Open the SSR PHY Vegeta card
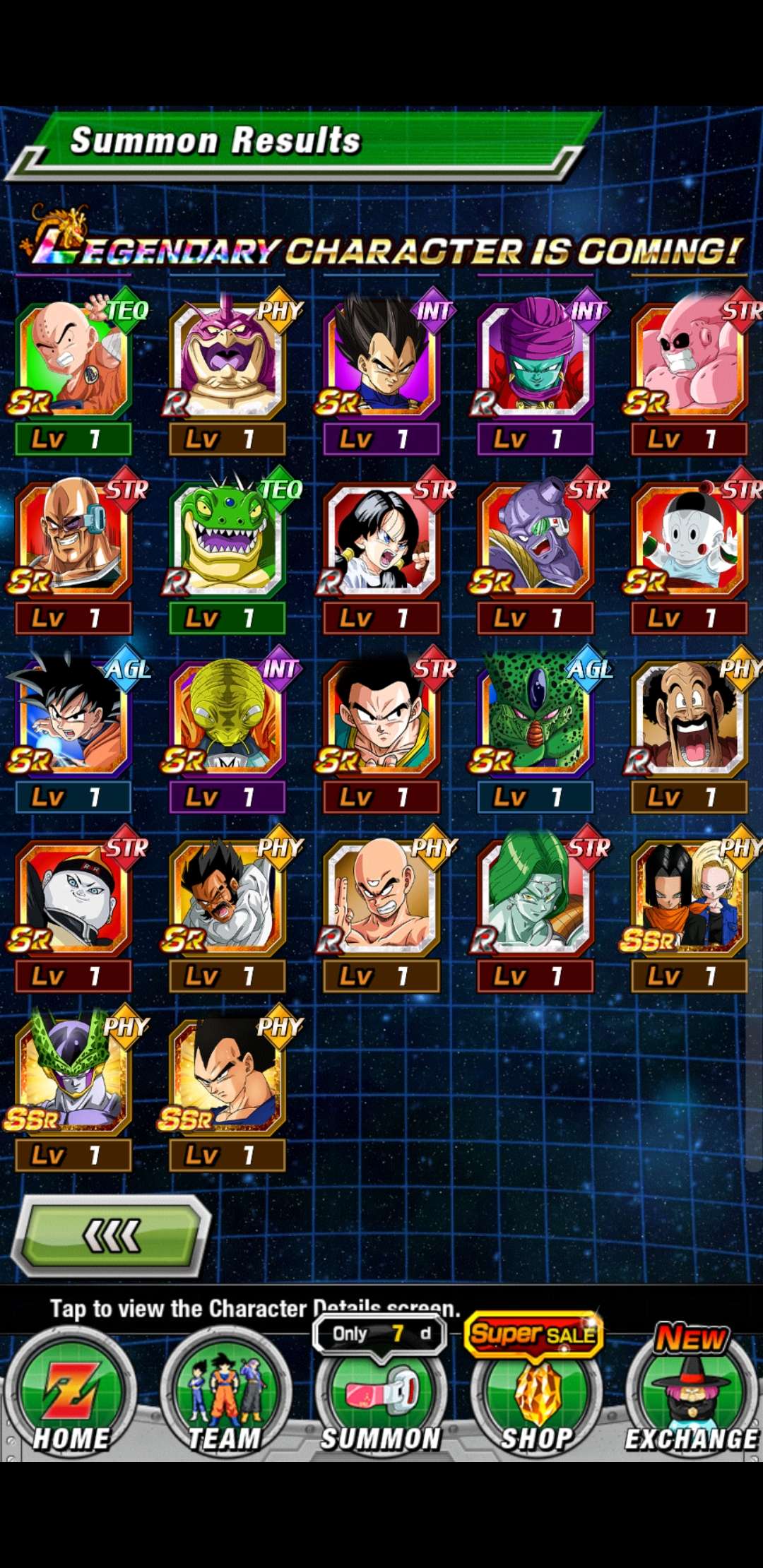 [226, 1081]
